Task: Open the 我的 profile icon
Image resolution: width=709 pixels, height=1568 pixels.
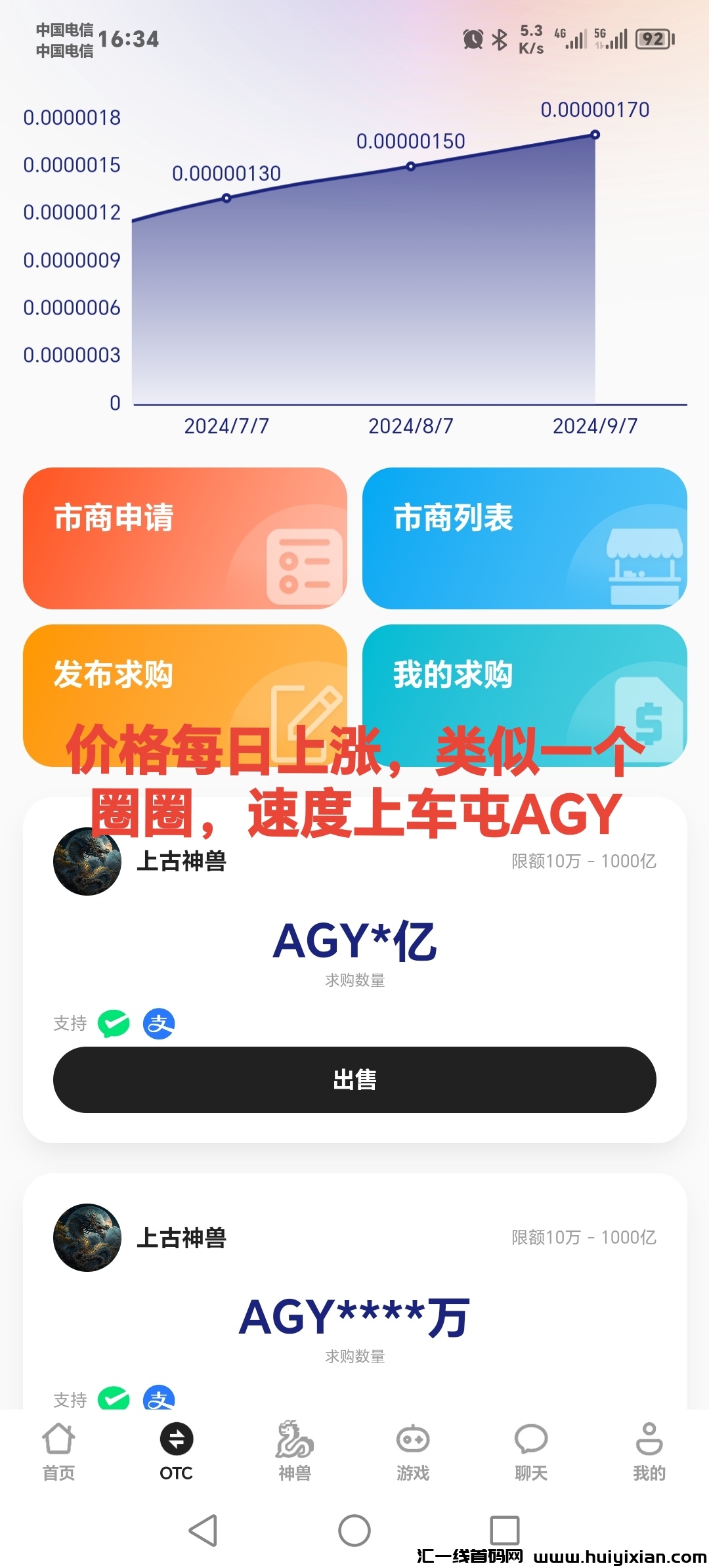Action: tap(647, 1438)
